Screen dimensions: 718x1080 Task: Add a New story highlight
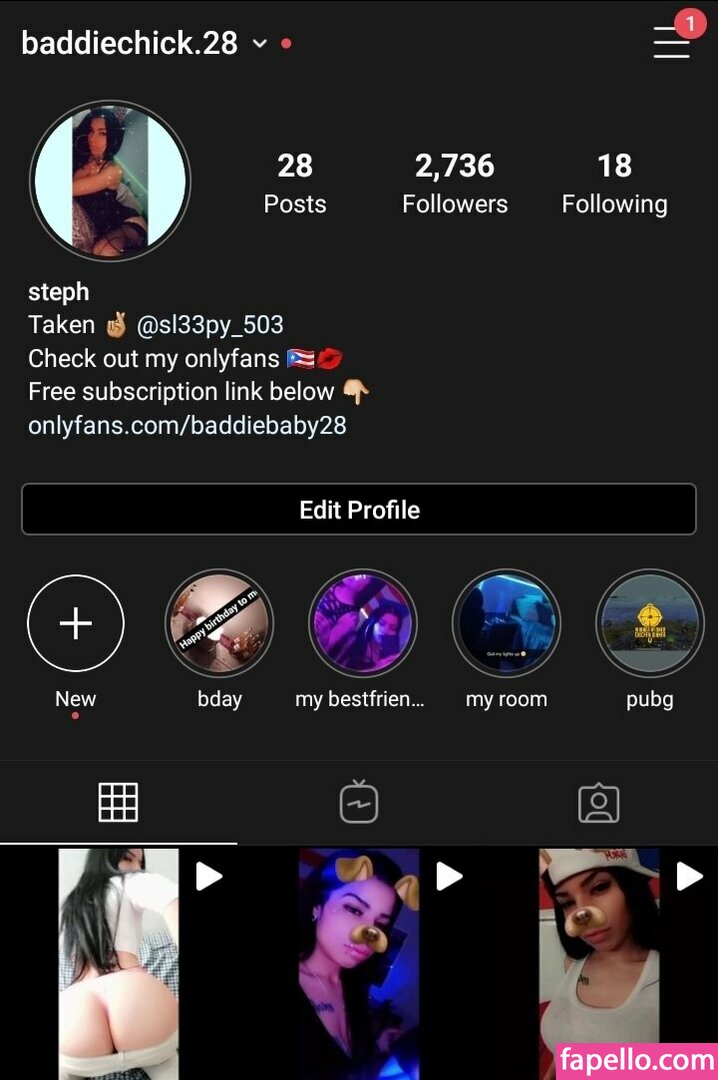(x=76, y=624)
